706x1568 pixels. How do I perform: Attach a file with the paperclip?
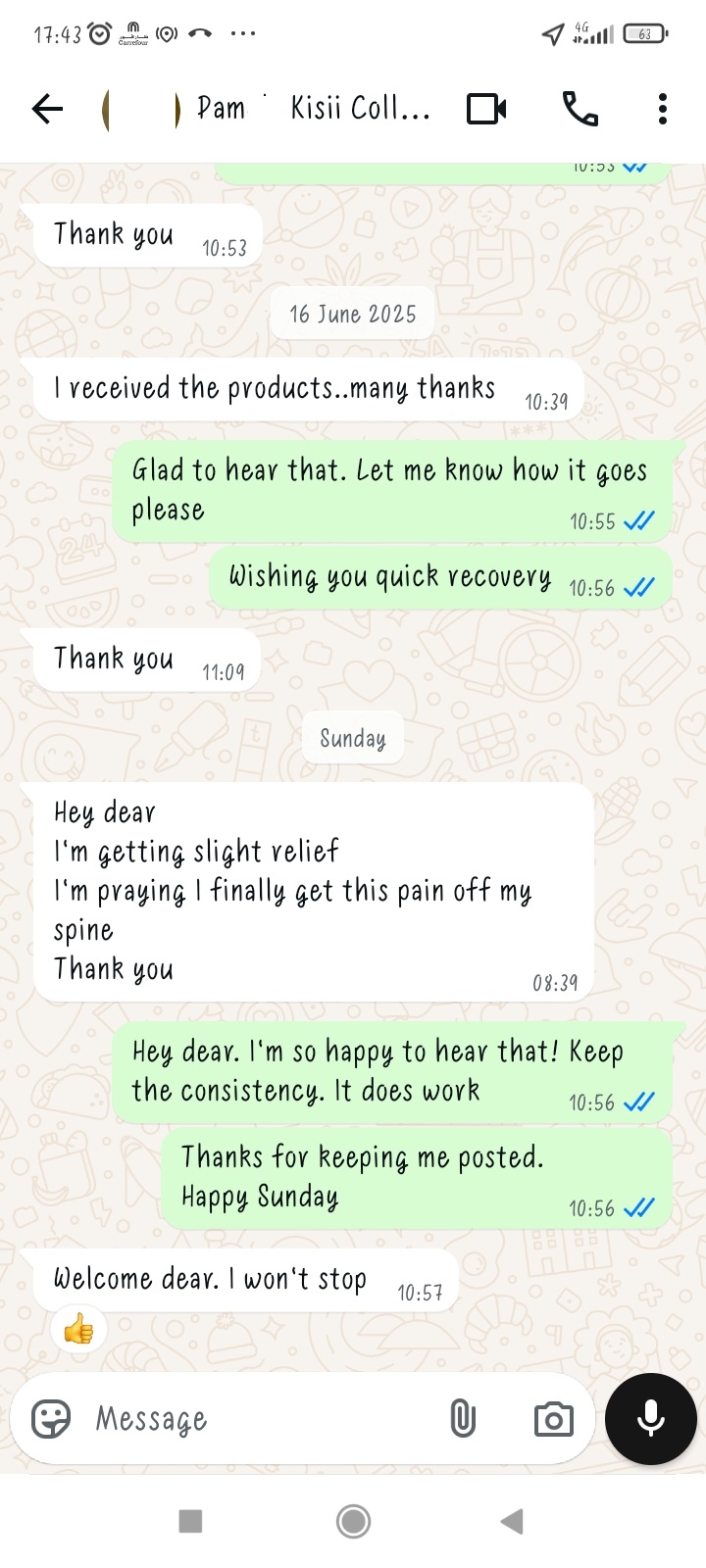(x=463, y=1418)
